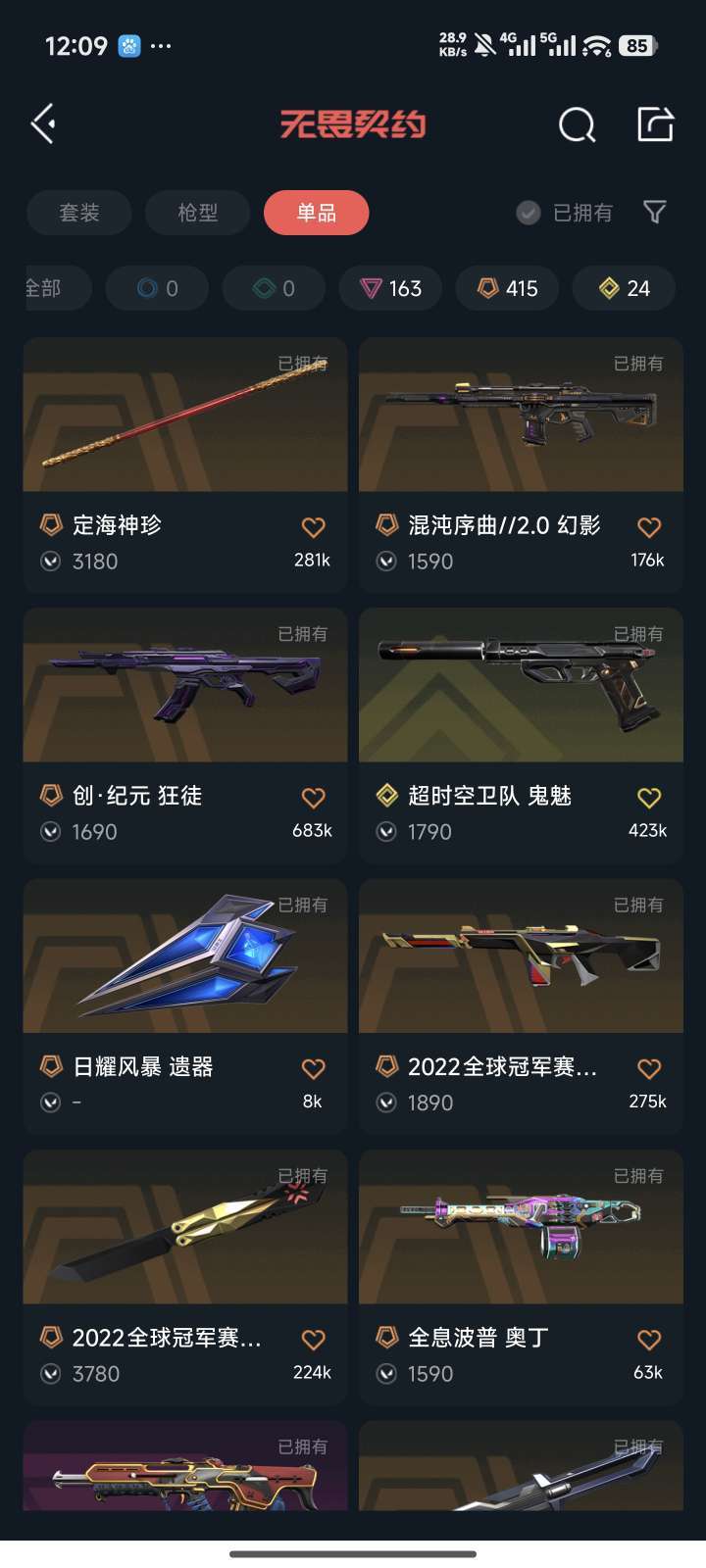
Task: Select the 单品 category pill
Action: pyautogui.click(x=316, y=212)
